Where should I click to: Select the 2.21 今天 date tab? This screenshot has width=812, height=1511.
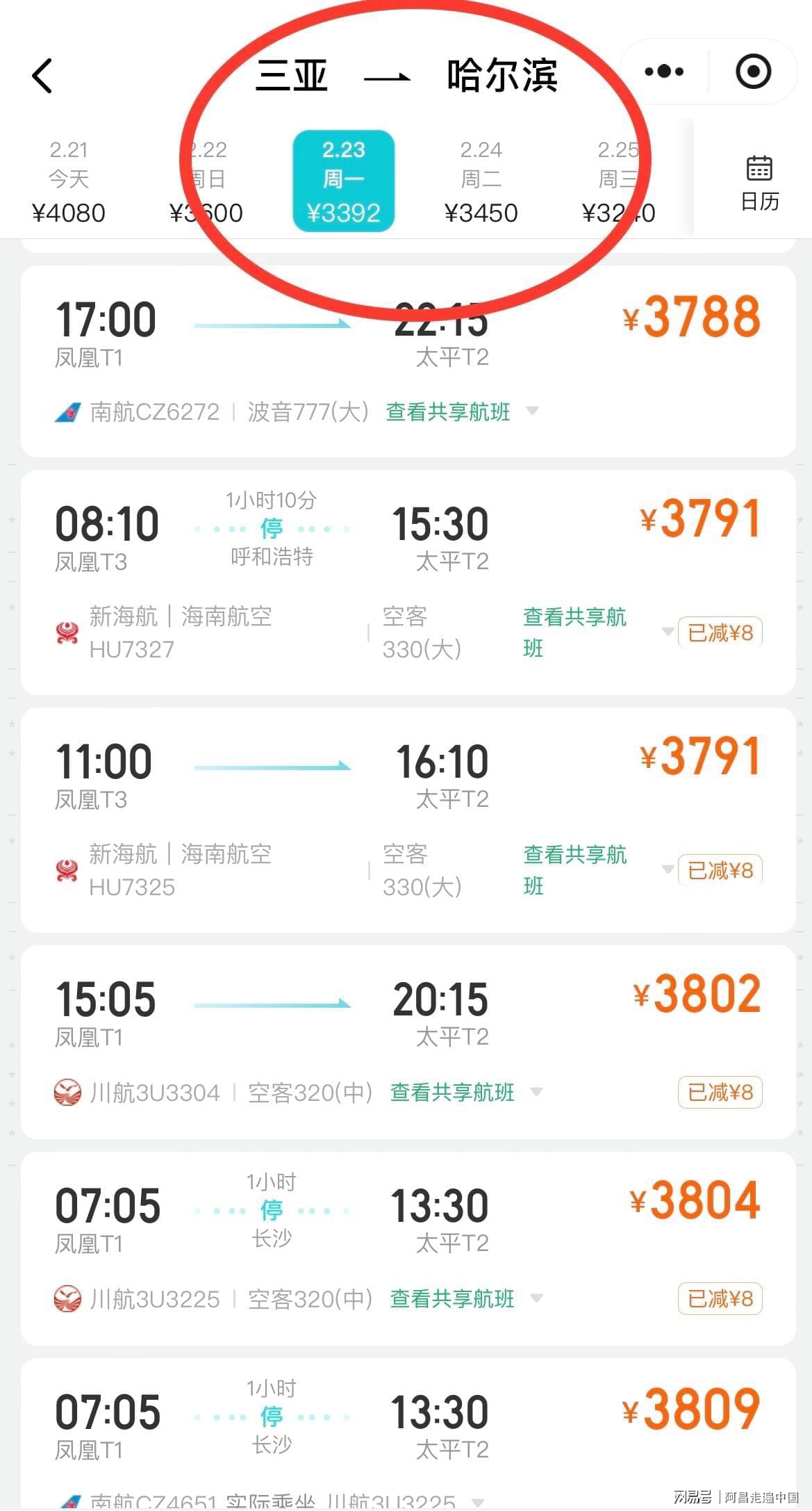click(68, 181)
